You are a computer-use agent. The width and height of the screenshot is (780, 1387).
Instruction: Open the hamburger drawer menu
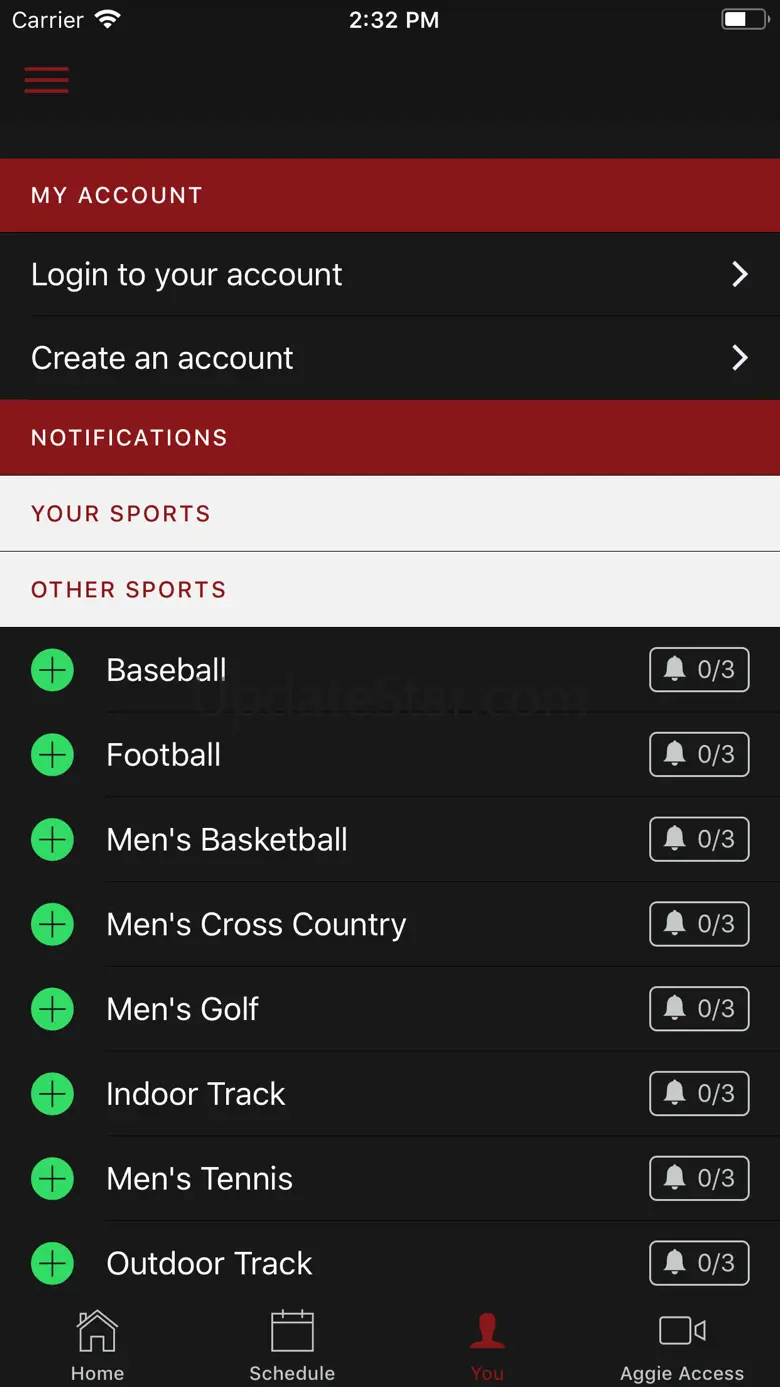pyautogui.click(x=46, y=80)
